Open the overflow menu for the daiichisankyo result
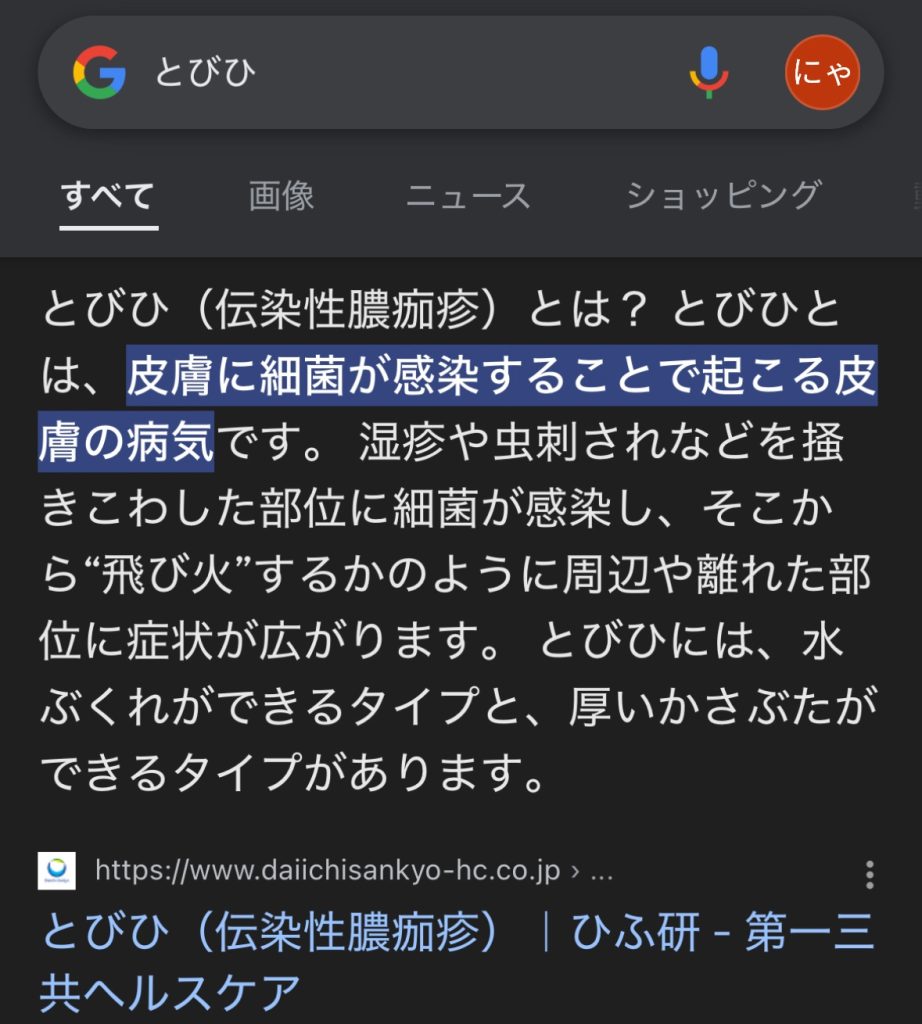 869,874
